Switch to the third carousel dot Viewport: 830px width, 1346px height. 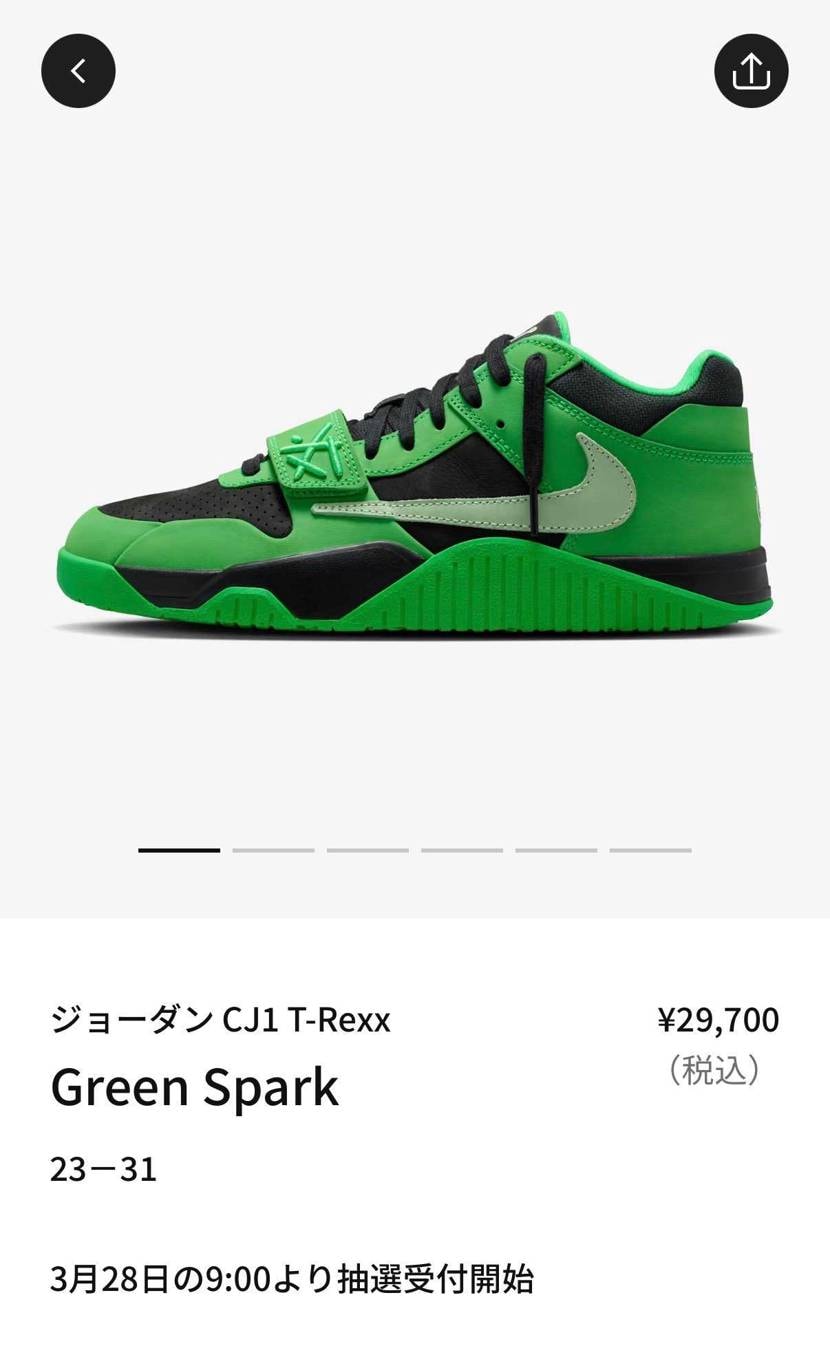(366, 850)
